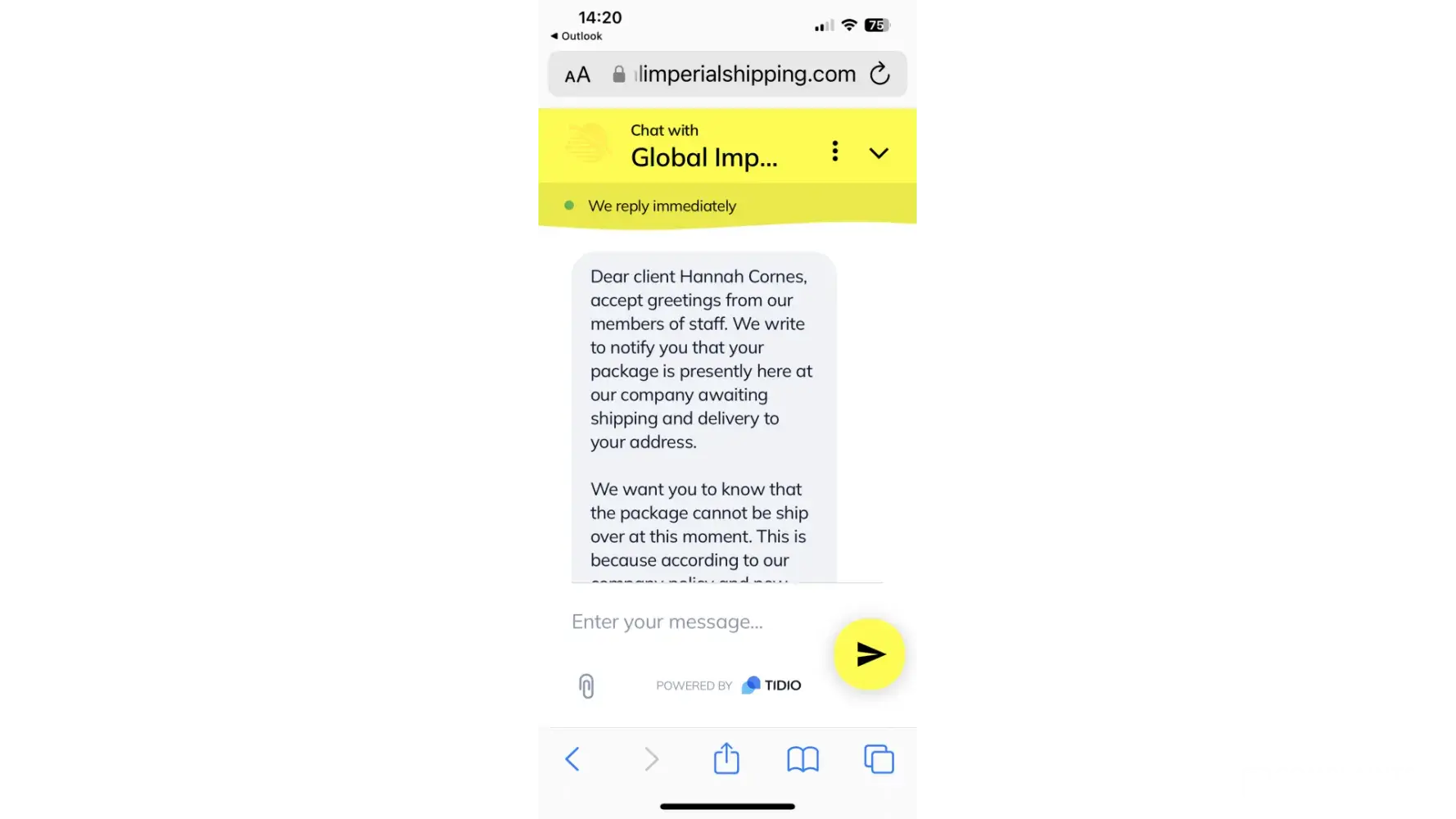
Task: Reload the page in Safari
Action: 879,74
